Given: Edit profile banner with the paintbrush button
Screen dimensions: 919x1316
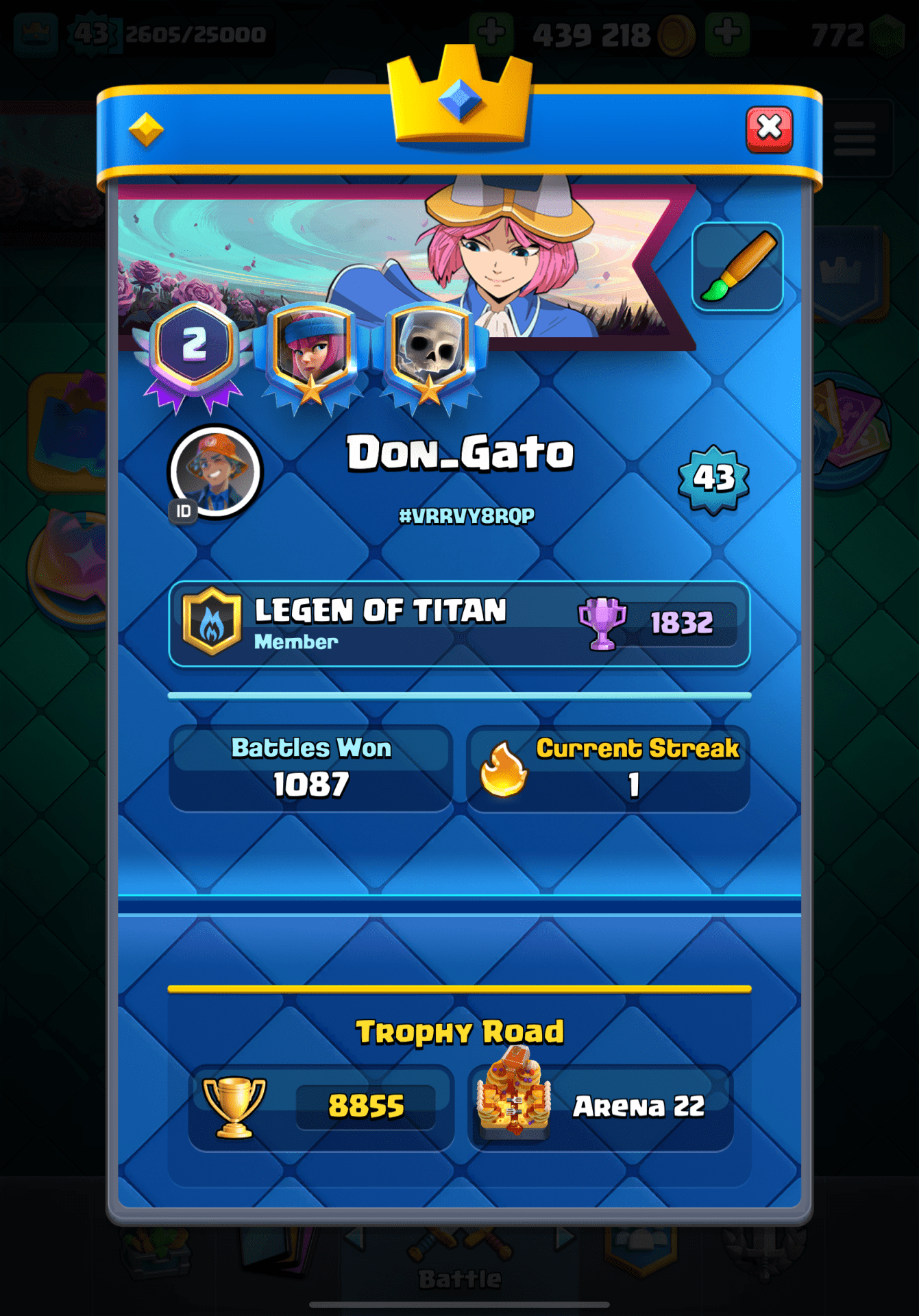Looking at the screenshot, I should pos(737,267).
